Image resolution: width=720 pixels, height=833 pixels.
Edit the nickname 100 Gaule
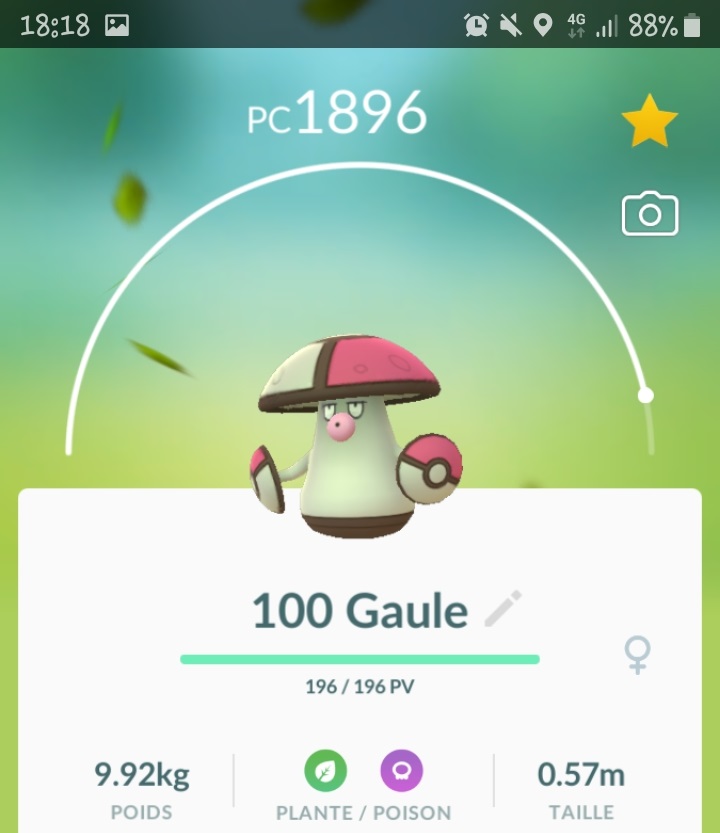click(x=503, y=609)
